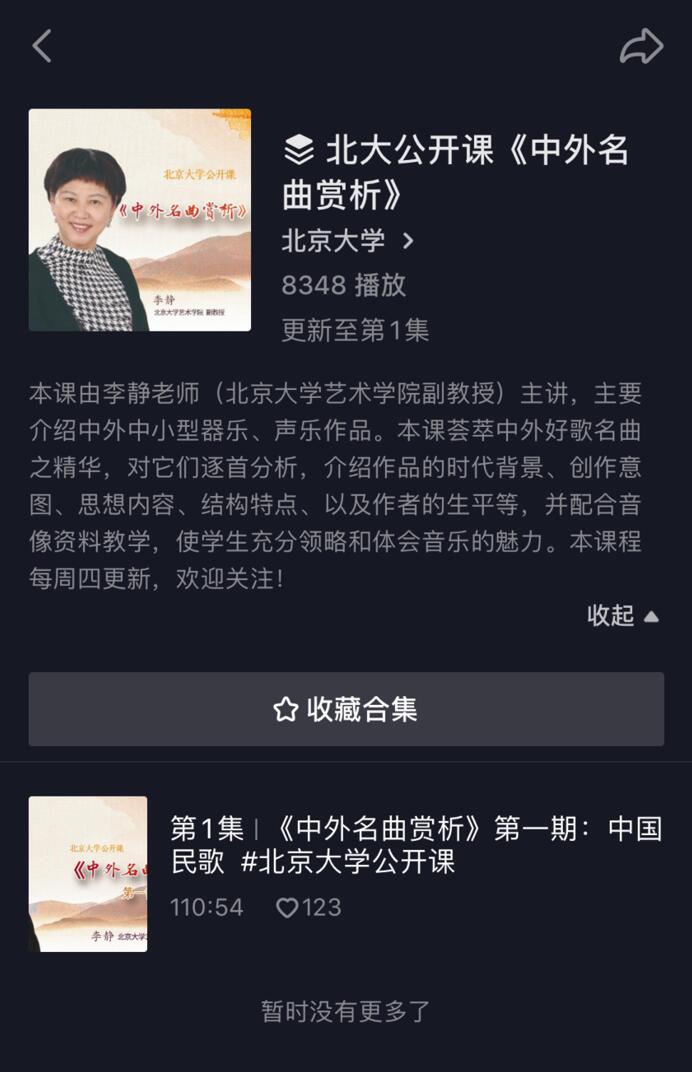
Task: Open the 北京大学 channel page
Action: (347, 240)
